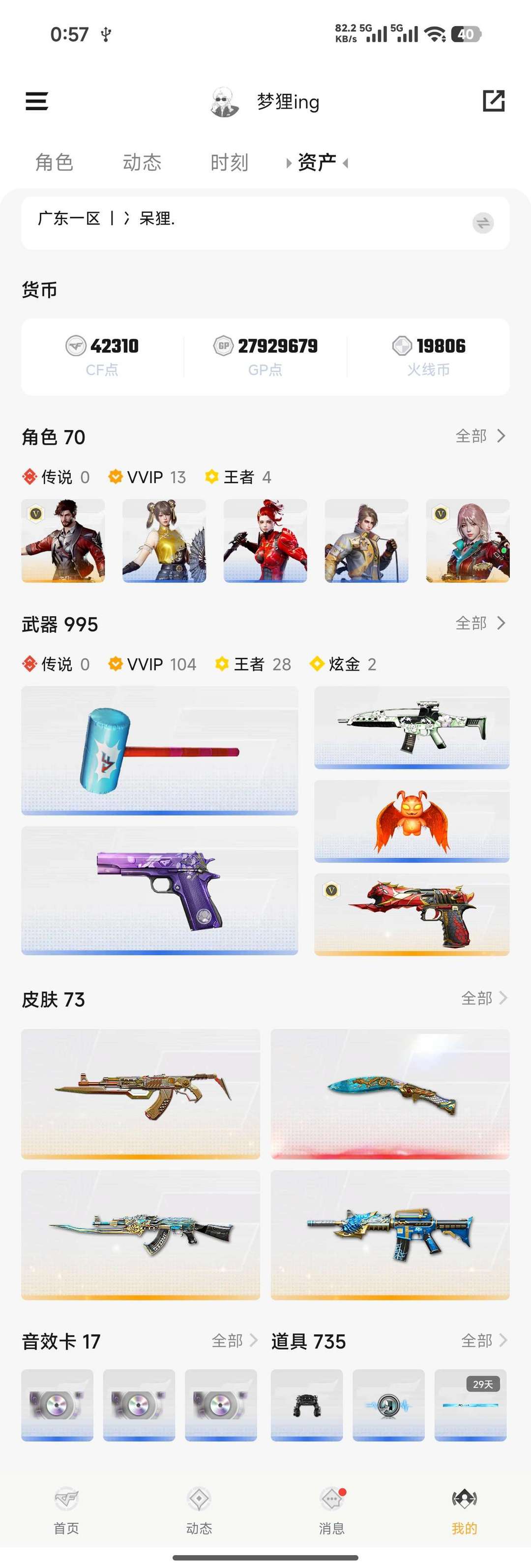View all 皮肤 skins
The width and height of the screenshot is (531, 1568).
(x=483, y=998)
